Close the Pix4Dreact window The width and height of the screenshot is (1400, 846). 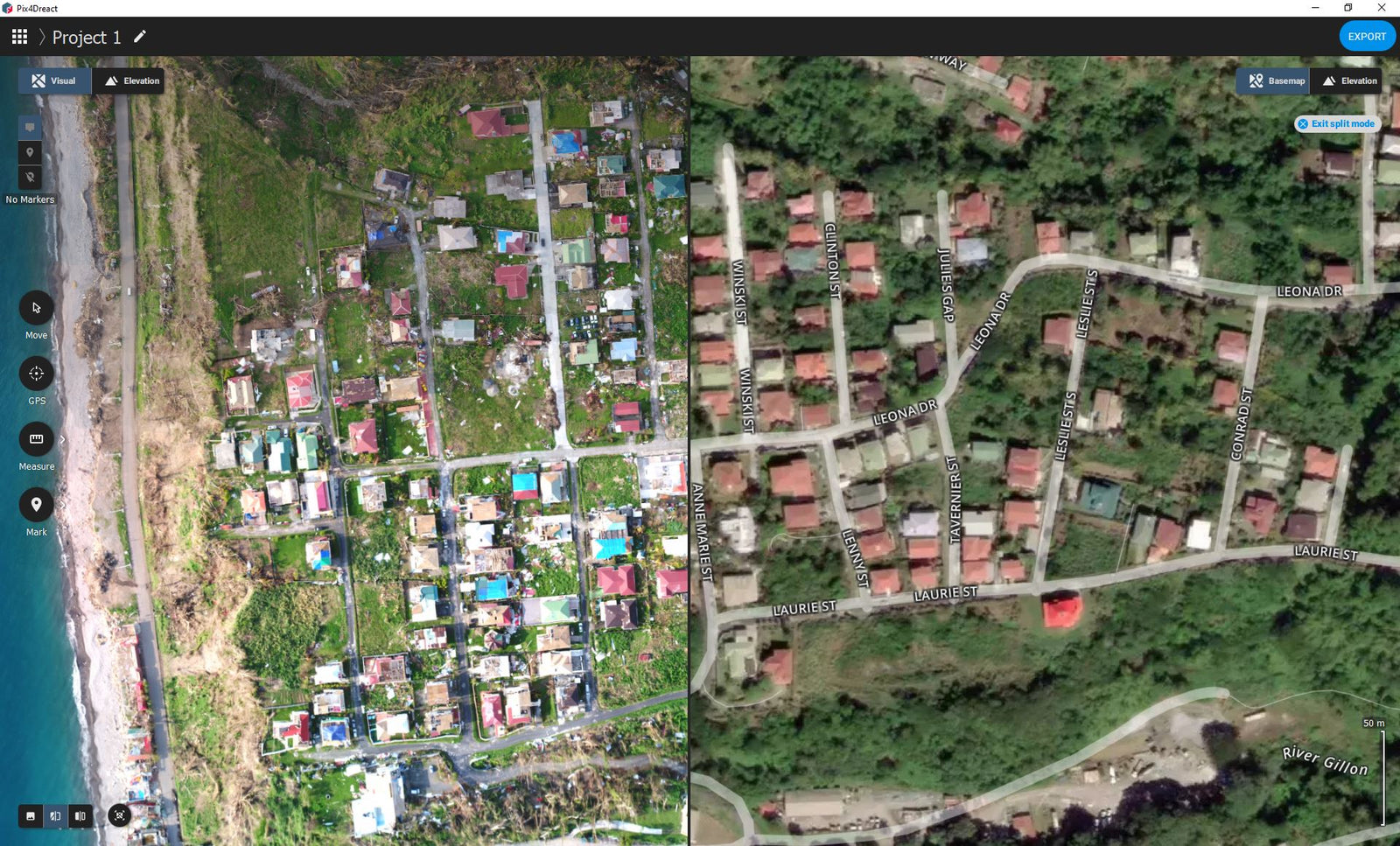tap(1382, 8)
